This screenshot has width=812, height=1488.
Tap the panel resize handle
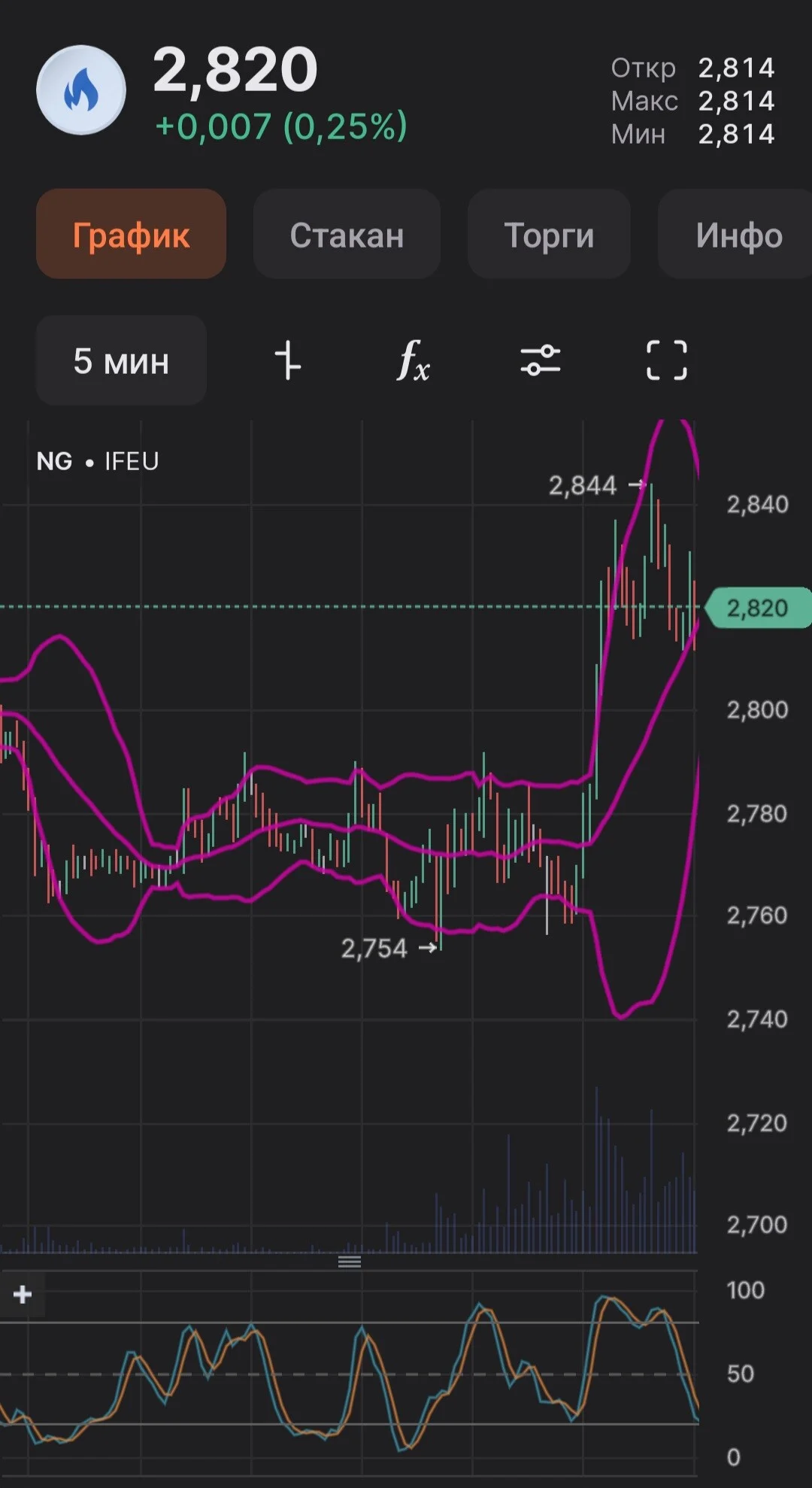350,1262
